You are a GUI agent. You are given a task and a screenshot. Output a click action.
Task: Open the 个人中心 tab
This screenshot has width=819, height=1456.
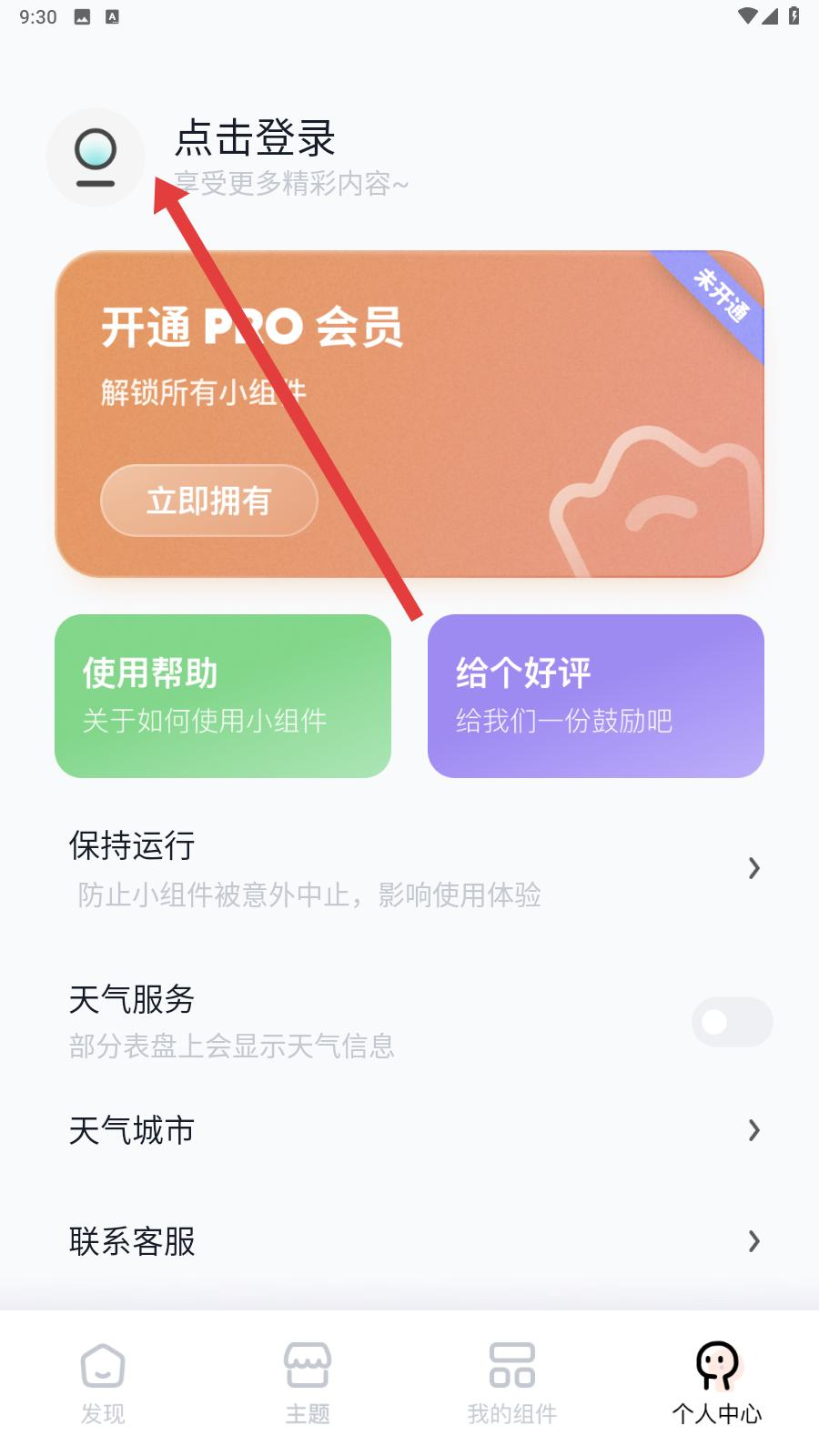[716, 1383]
